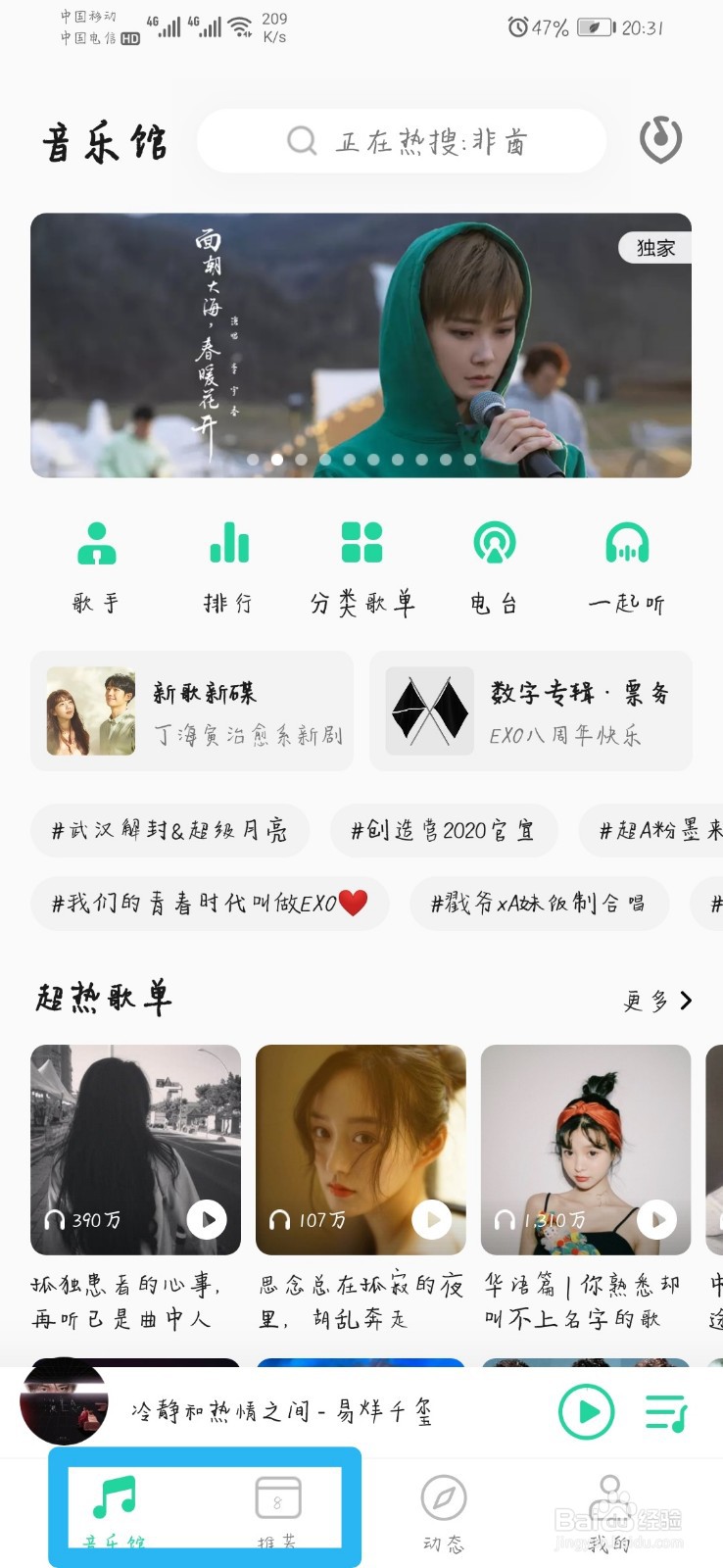Viewport: 723px width, 1568px height.
Task: Play the current song 冷静和热情之间
Action: [x=585, y=1411]
